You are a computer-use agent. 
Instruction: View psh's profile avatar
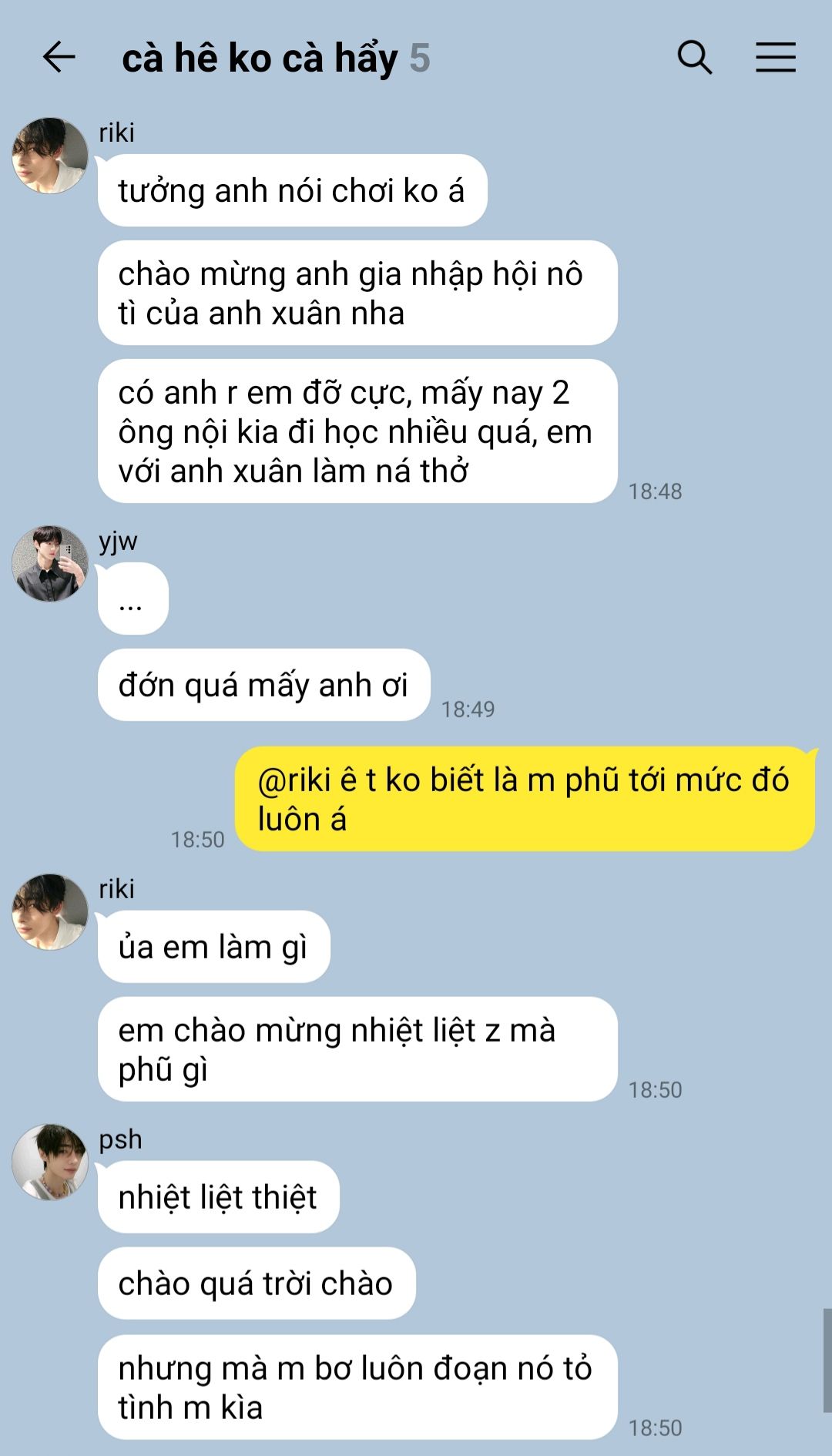coord(50,1162)
